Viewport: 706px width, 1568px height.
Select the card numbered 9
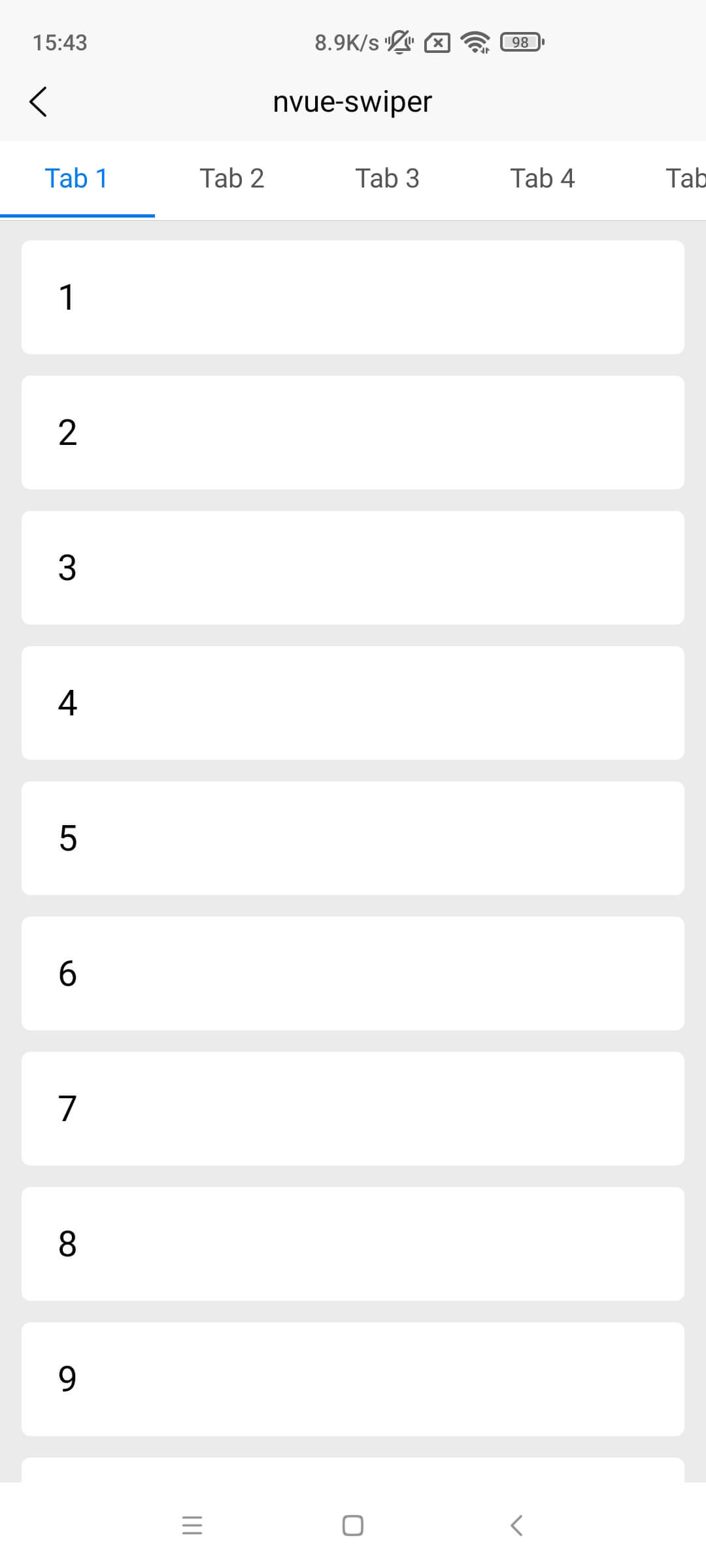[353, 1379]
